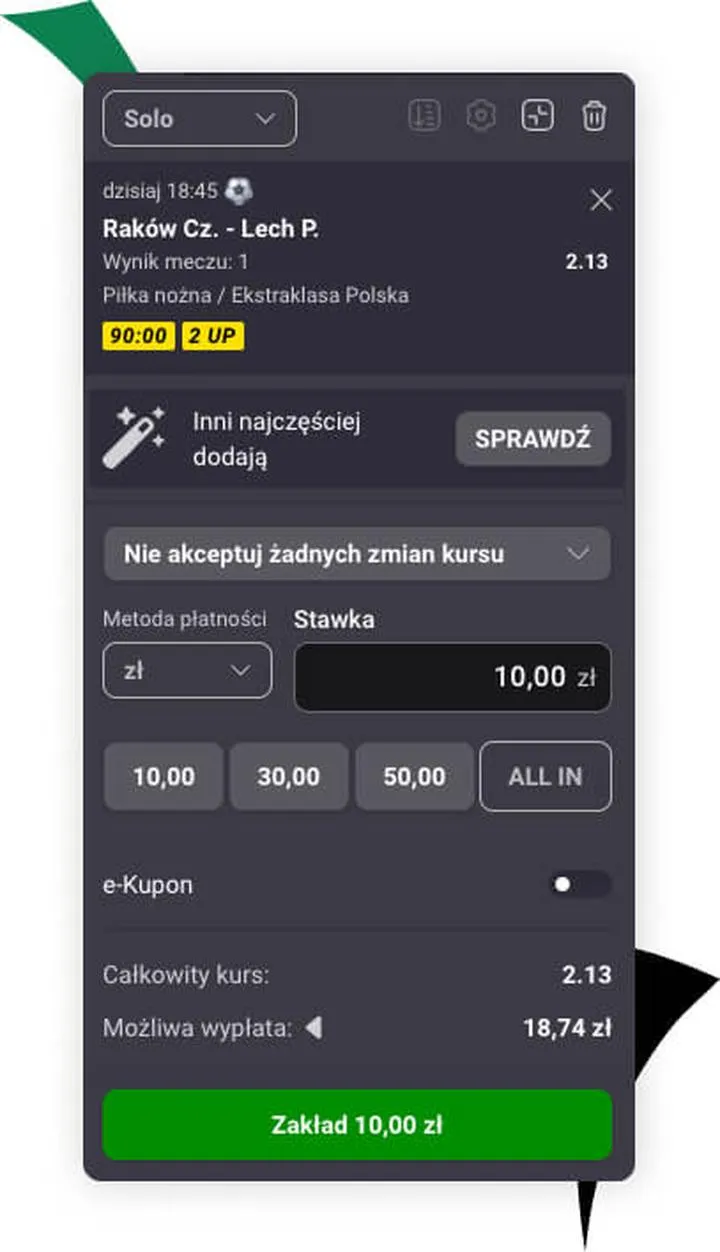Enable the e-Kupon toggle
Screen dimensions: 720x1252
pos(580,884)
